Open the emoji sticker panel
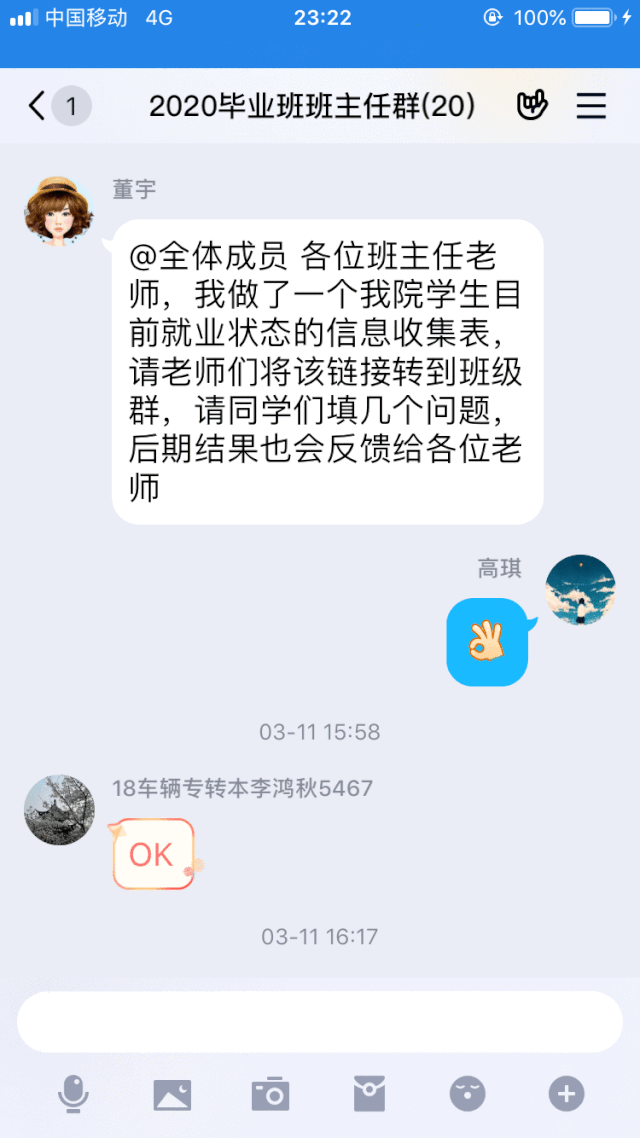Screen dimensions: 640x1138 pos(467,1094)
